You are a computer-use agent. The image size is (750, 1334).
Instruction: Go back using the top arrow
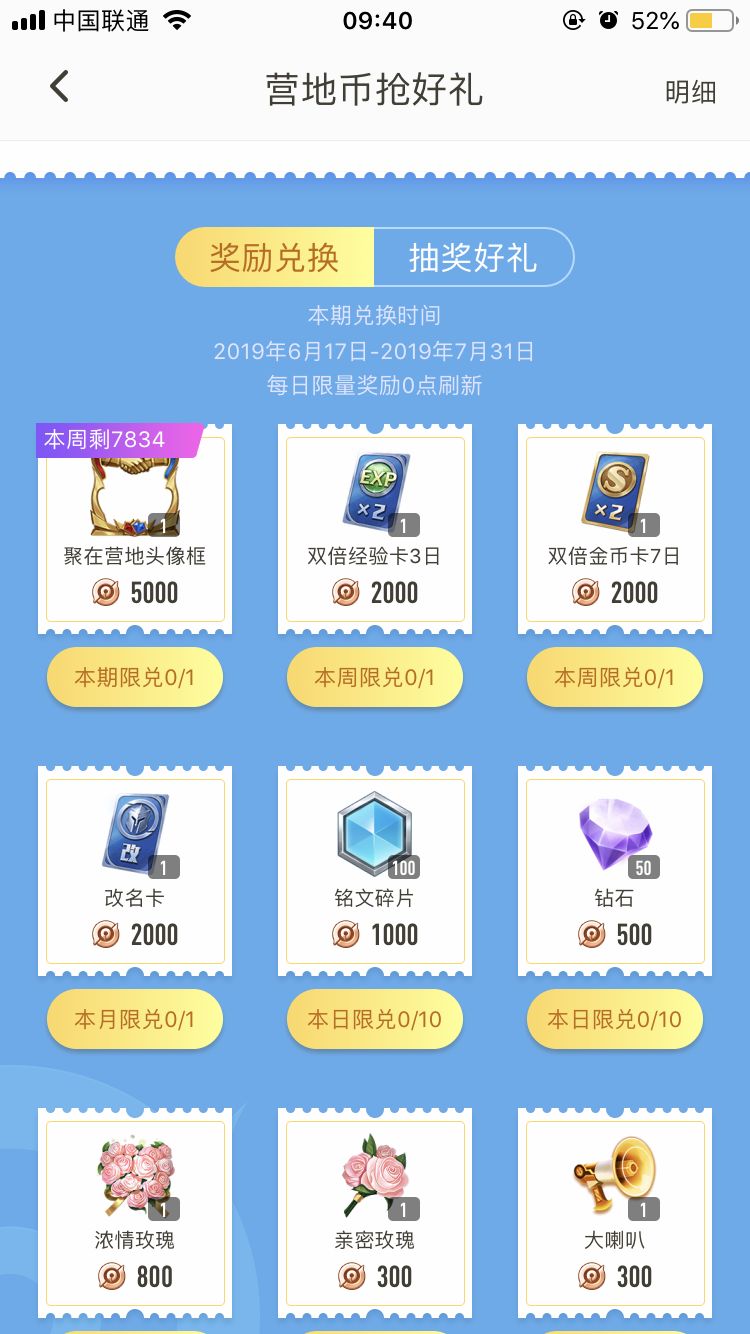(59, 88)
